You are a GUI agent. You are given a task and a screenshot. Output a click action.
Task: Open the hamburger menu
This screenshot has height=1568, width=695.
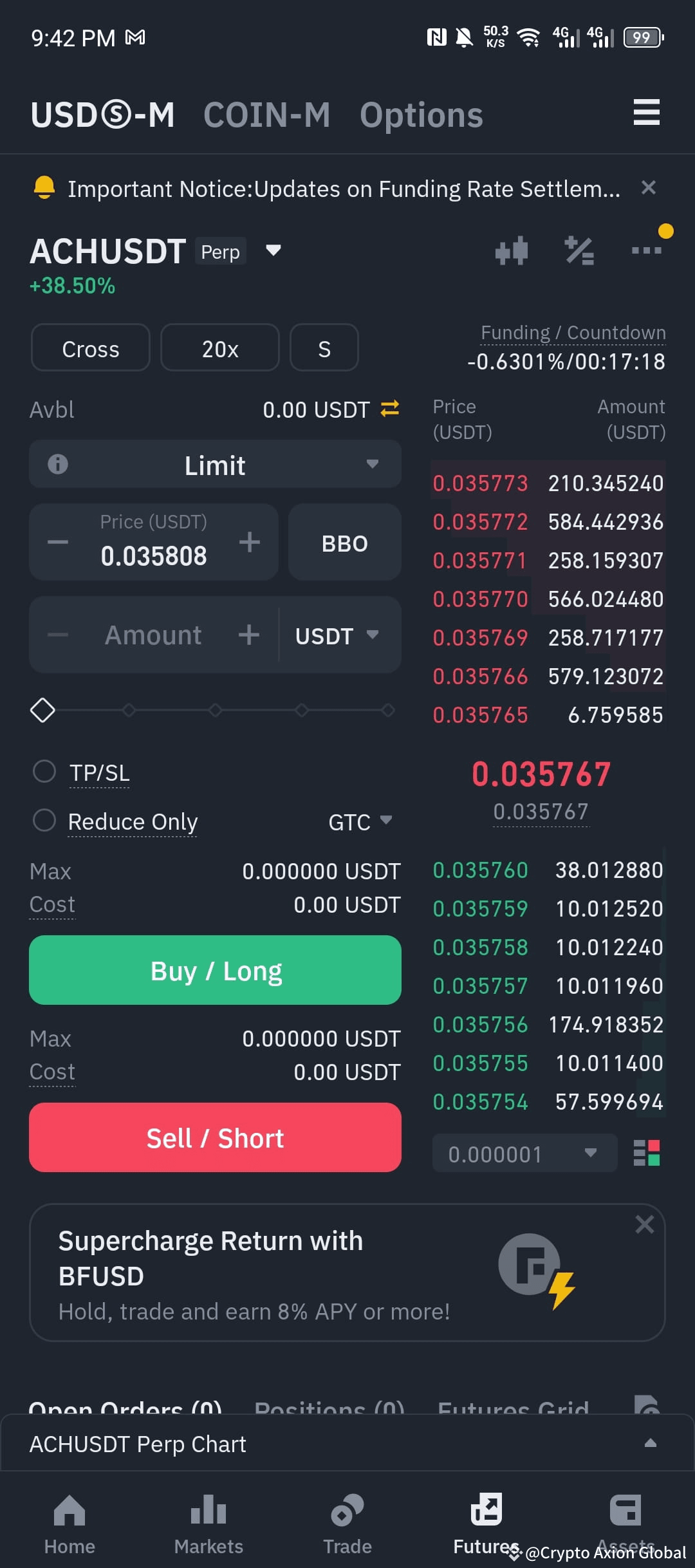click(646, 113)
